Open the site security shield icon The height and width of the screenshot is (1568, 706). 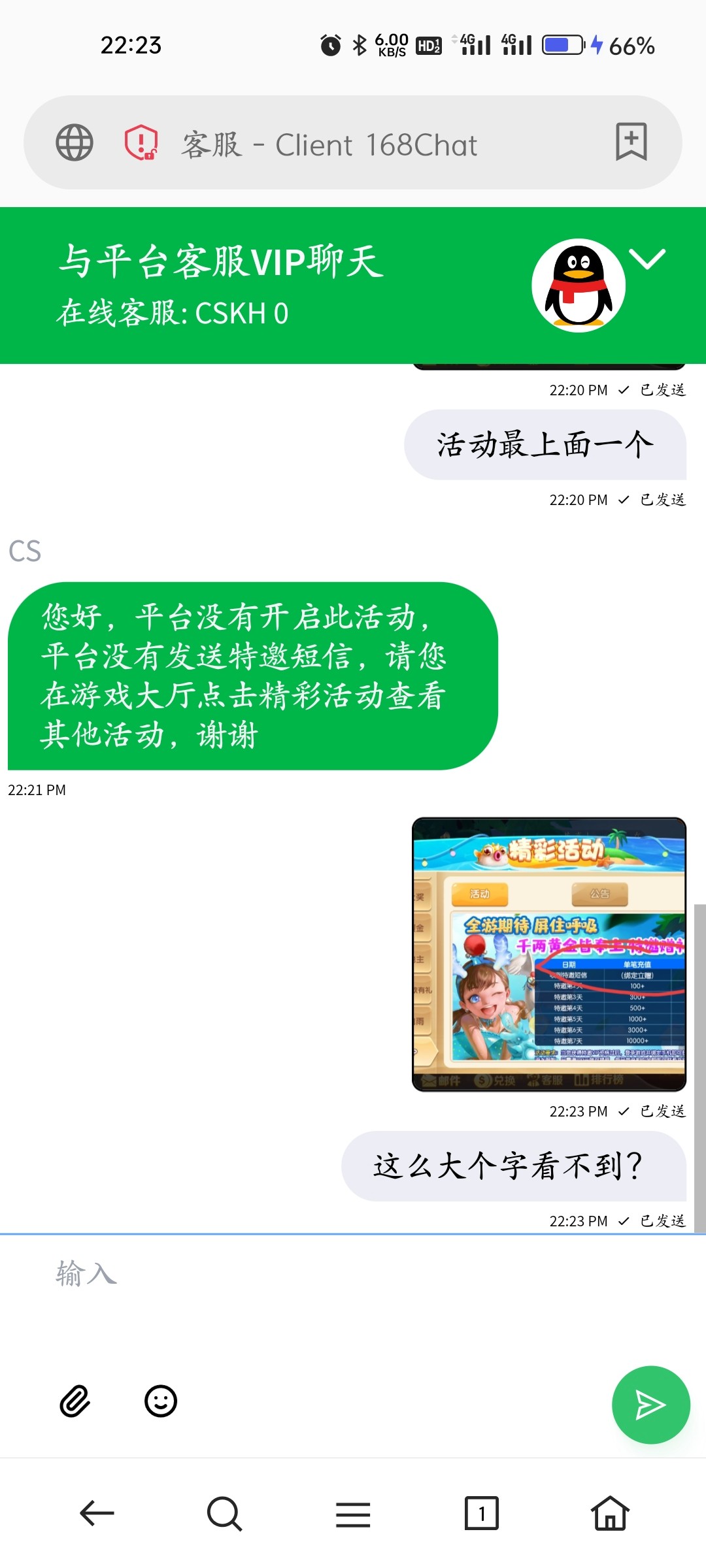[141, 143]
